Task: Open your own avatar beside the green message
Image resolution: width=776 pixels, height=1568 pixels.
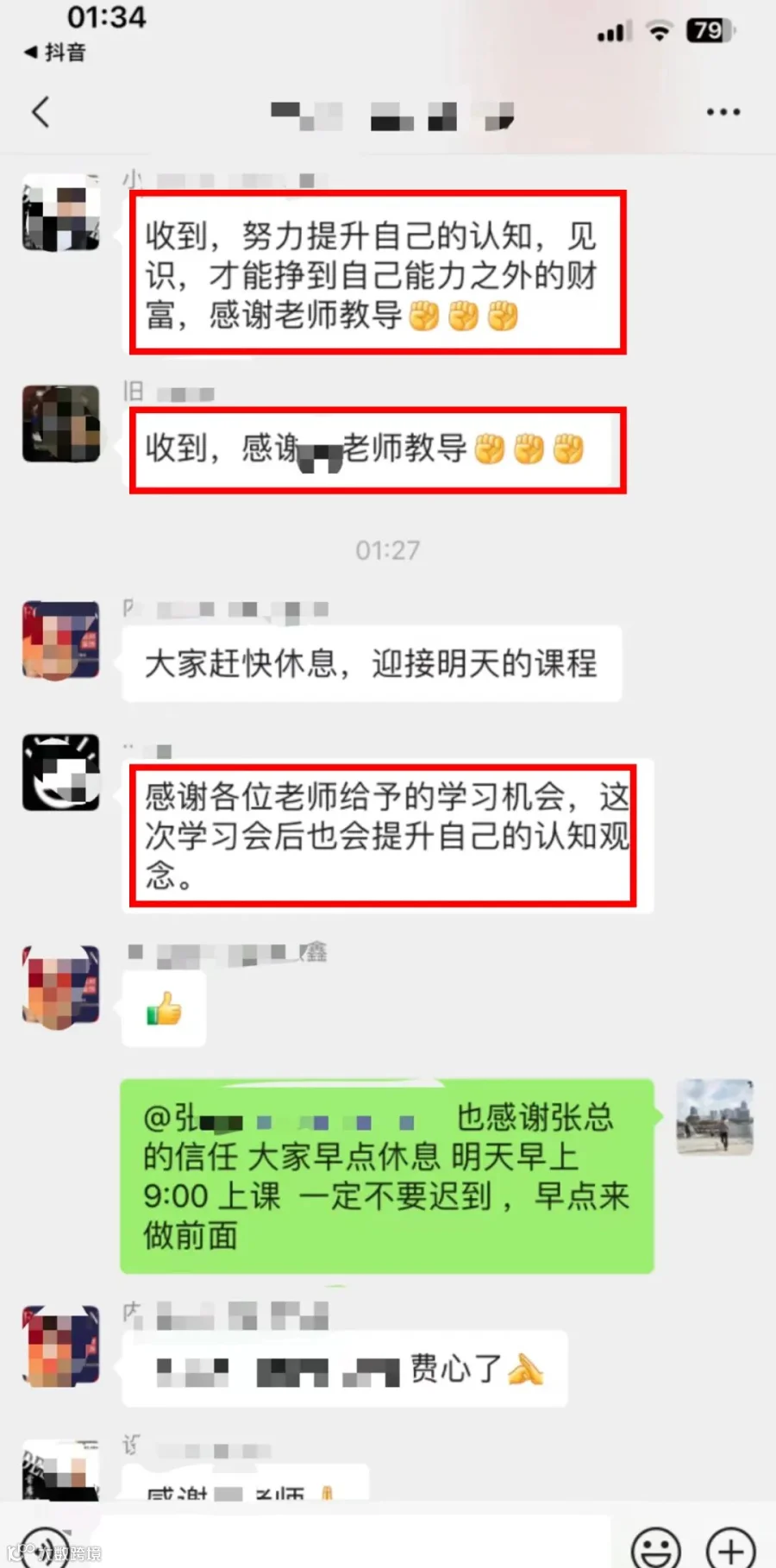Action: pyautogui.click(x=715, y=1117)
